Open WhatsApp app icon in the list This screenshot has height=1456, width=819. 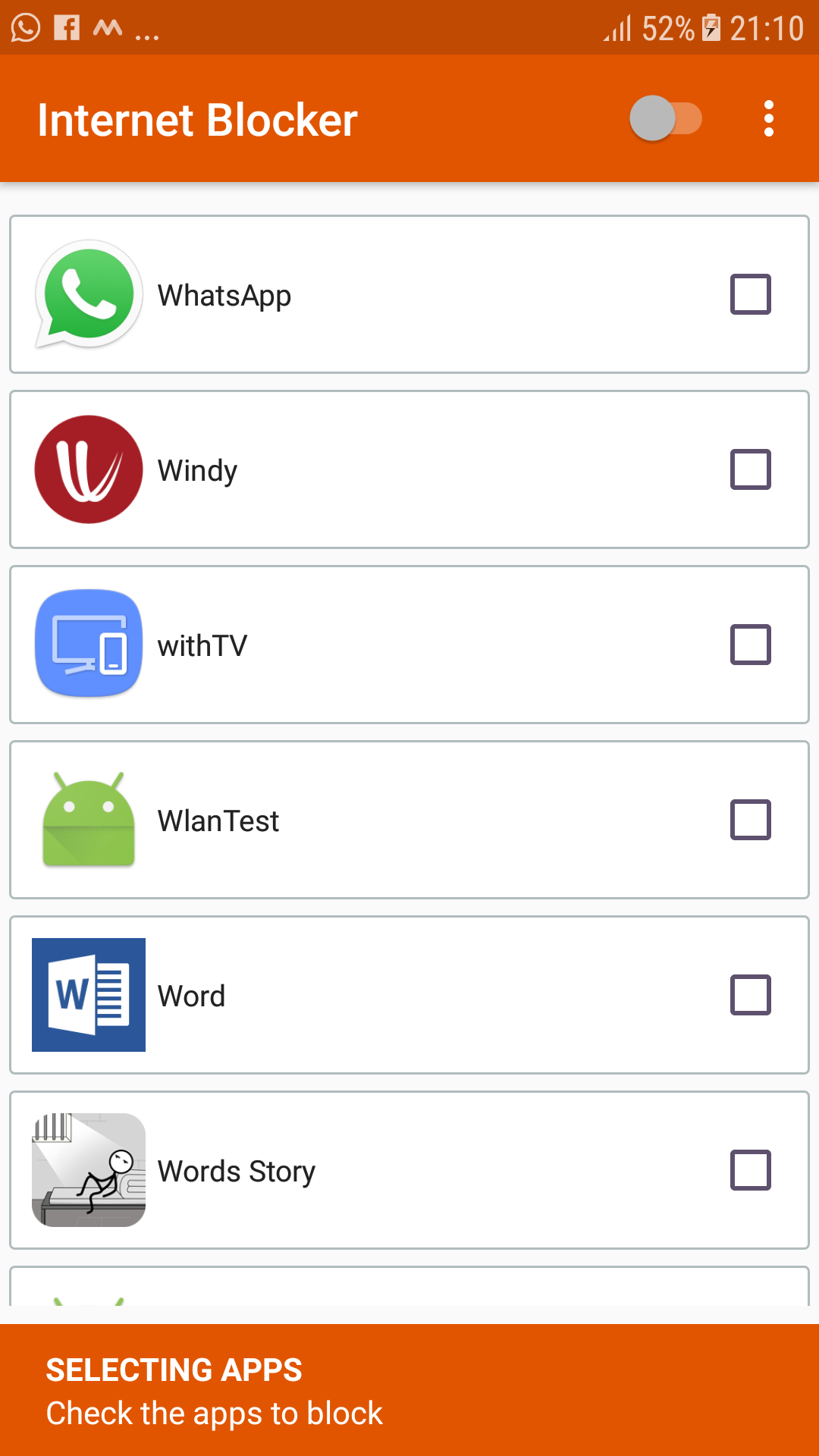[88, 295]
